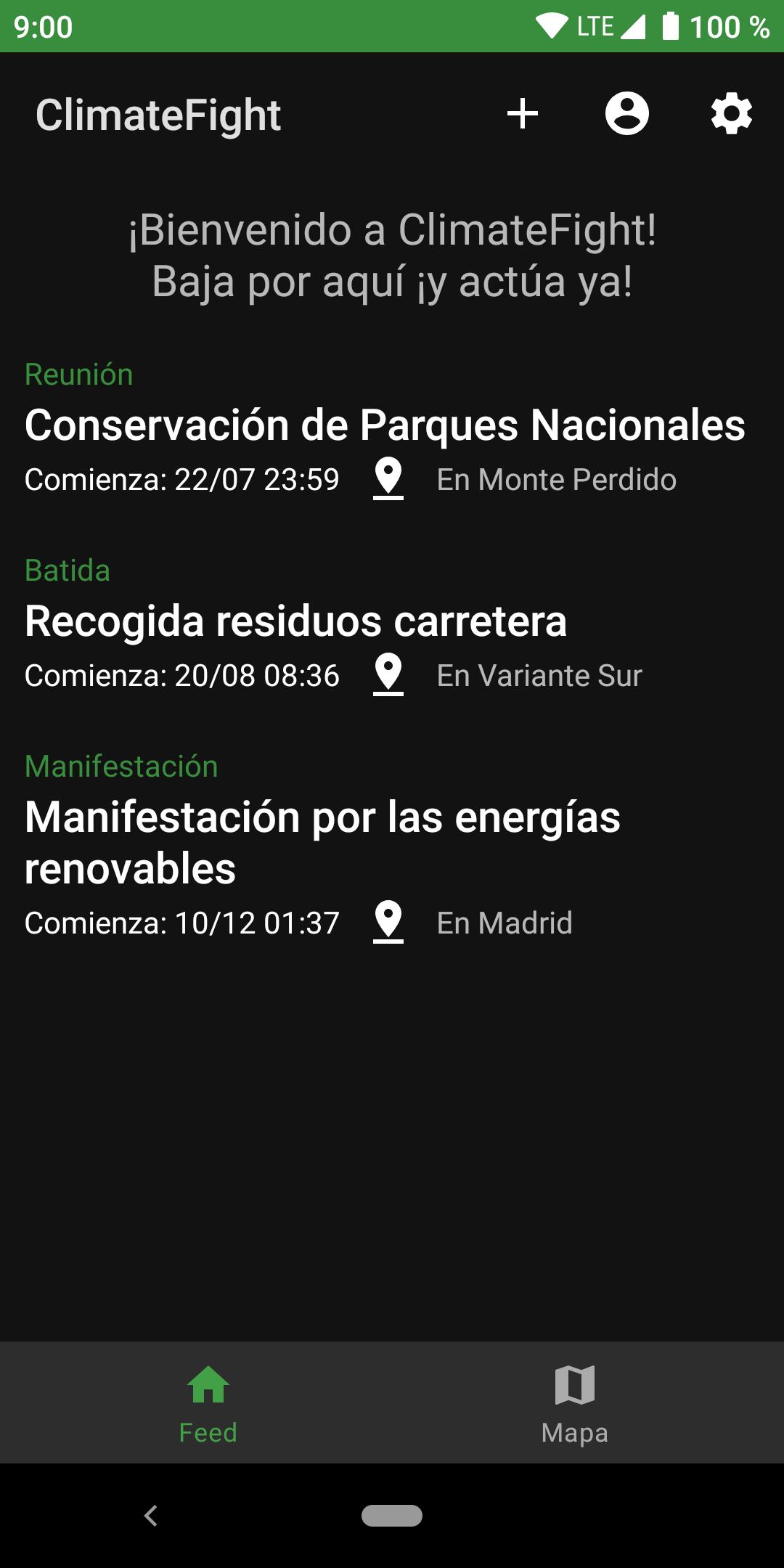This screenshot has height=1568, width=784.
Task: Open the user profile icon
Action: 627,114
